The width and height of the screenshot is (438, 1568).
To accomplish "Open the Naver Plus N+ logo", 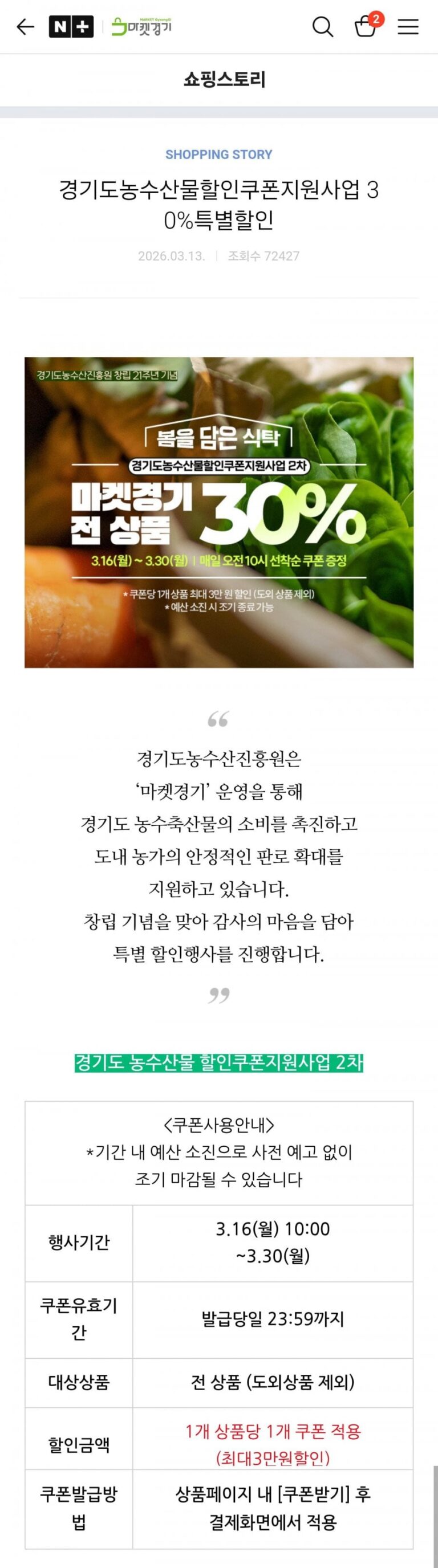I will [x=71, y=27].
